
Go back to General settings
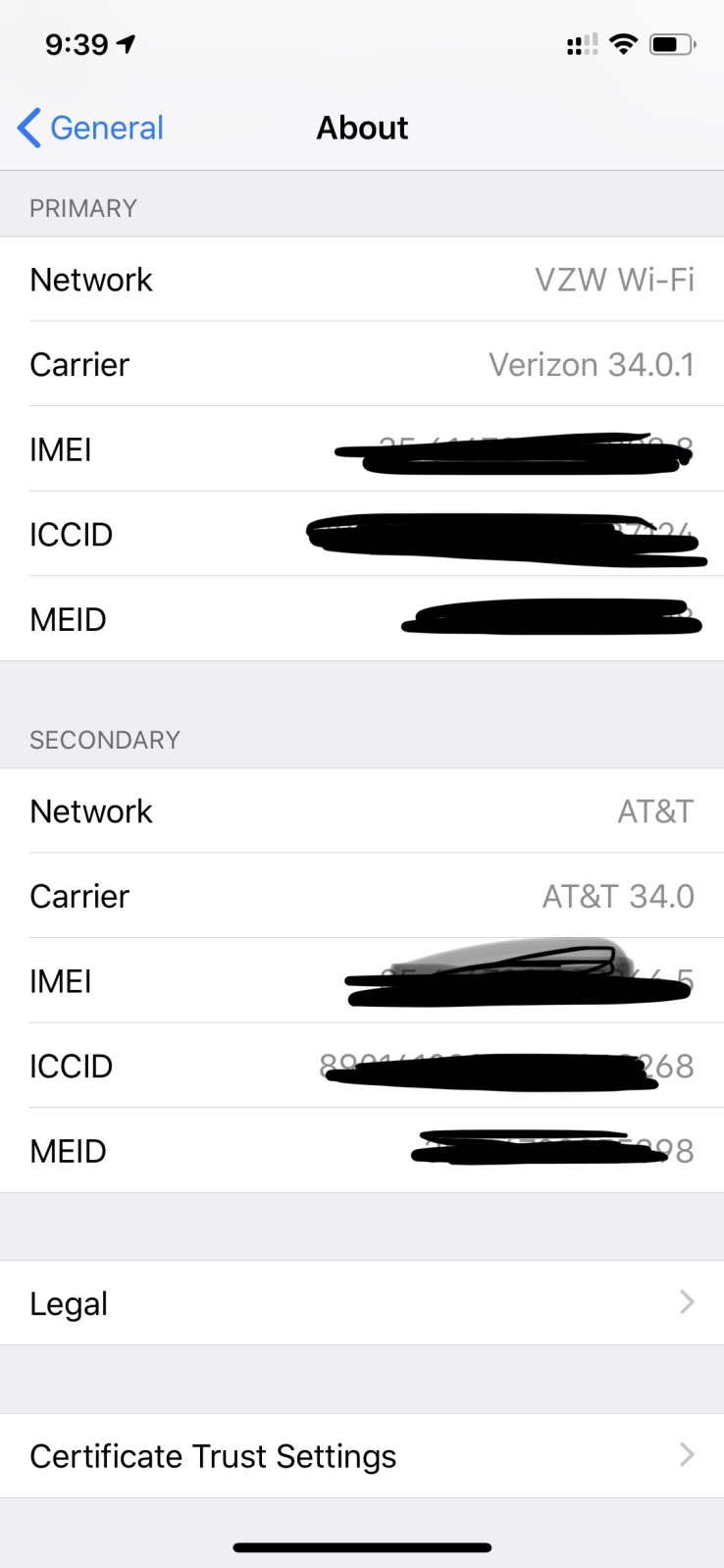click(90, 128)
